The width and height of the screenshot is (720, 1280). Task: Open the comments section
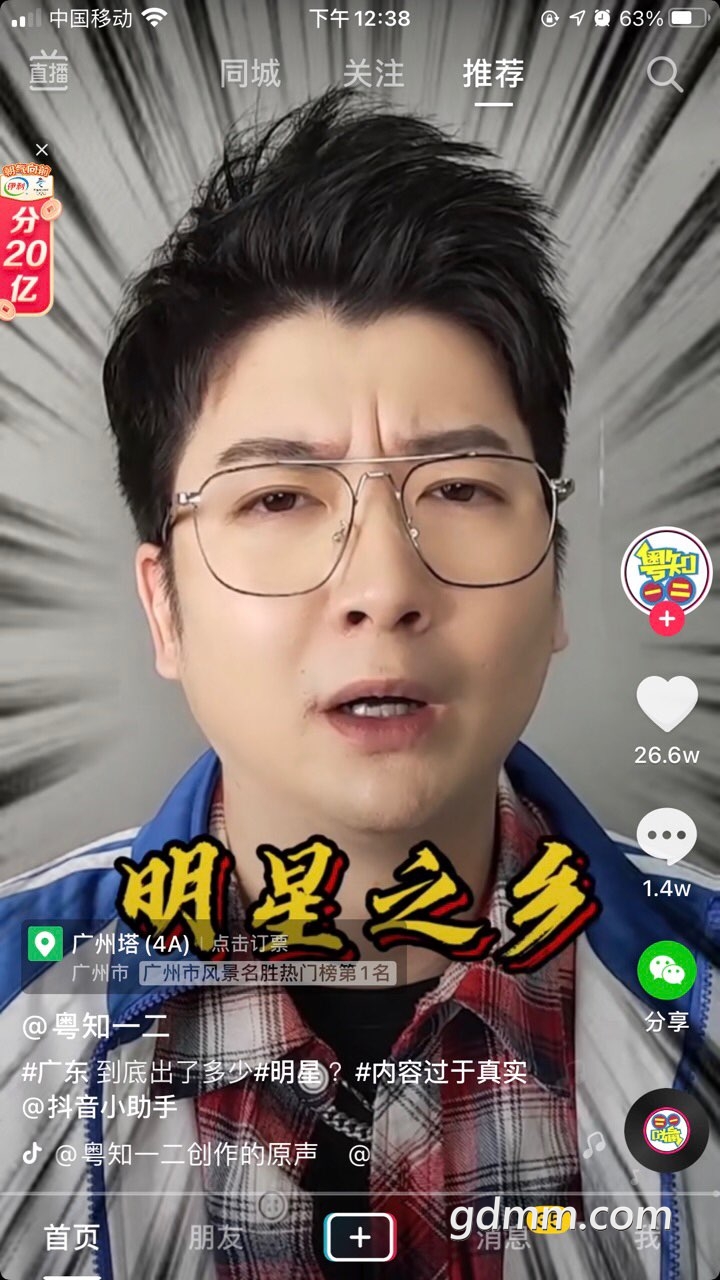(x=667, y=837)
